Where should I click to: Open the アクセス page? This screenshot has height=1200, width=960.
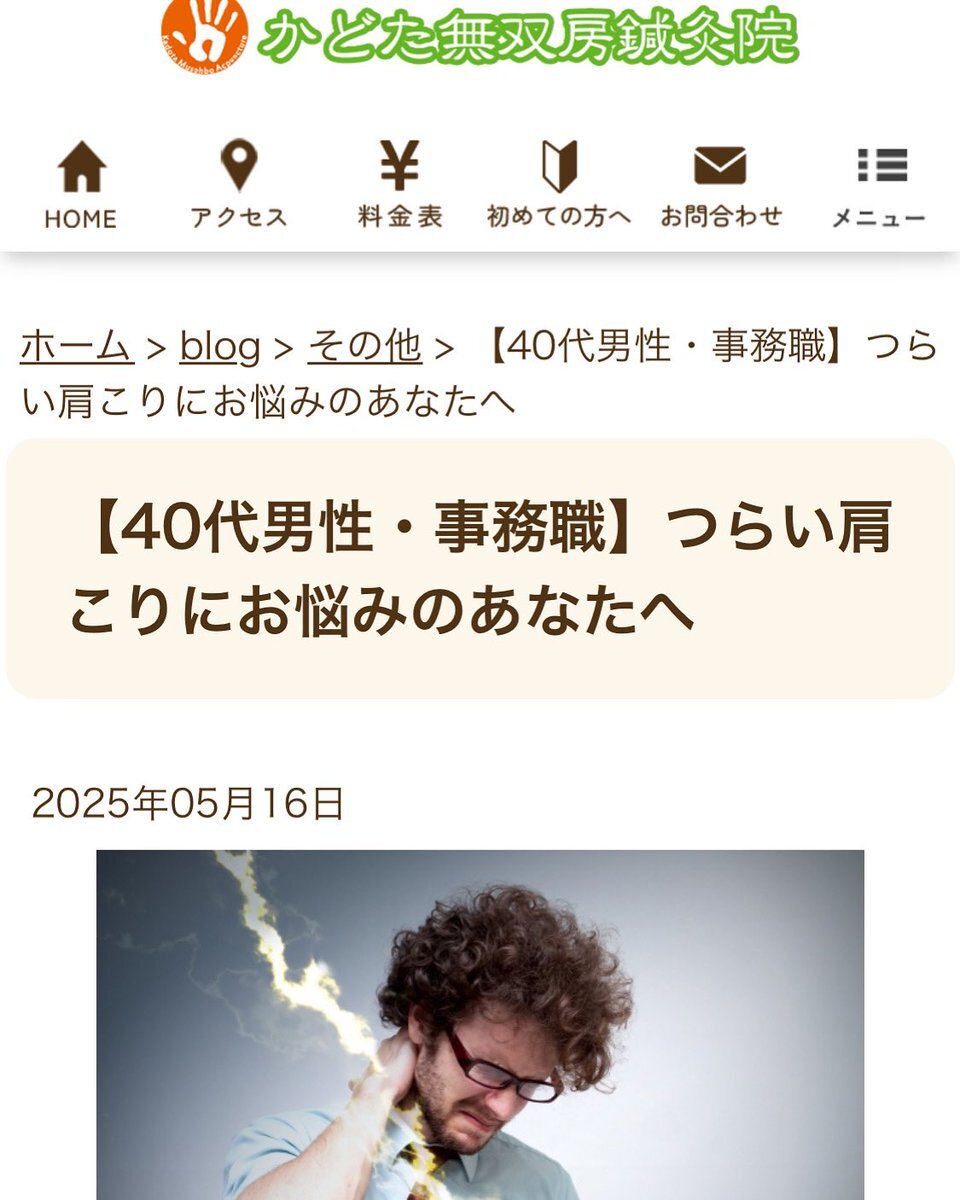tap(239, 185)
